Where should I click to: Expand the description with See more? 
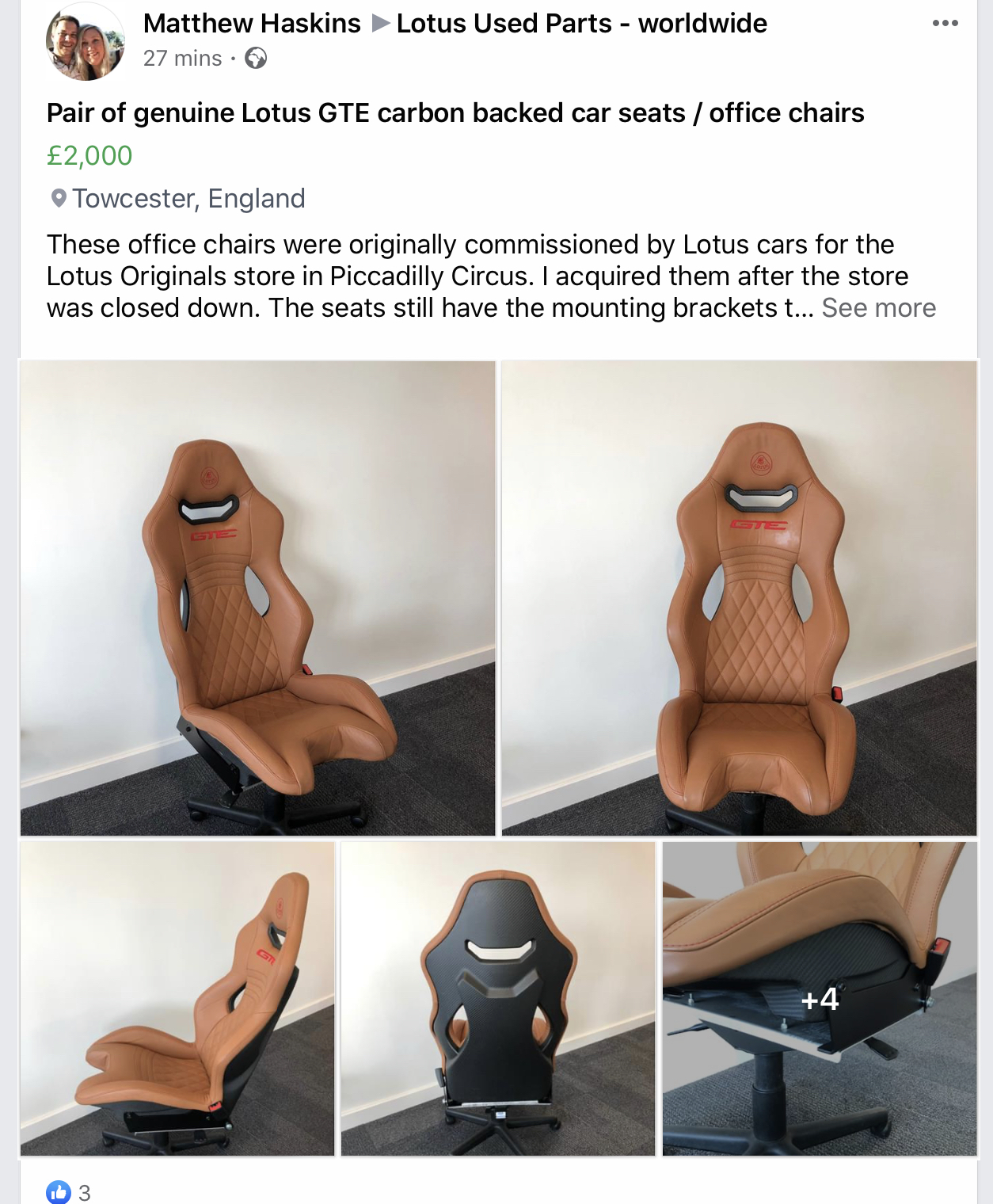878,308
